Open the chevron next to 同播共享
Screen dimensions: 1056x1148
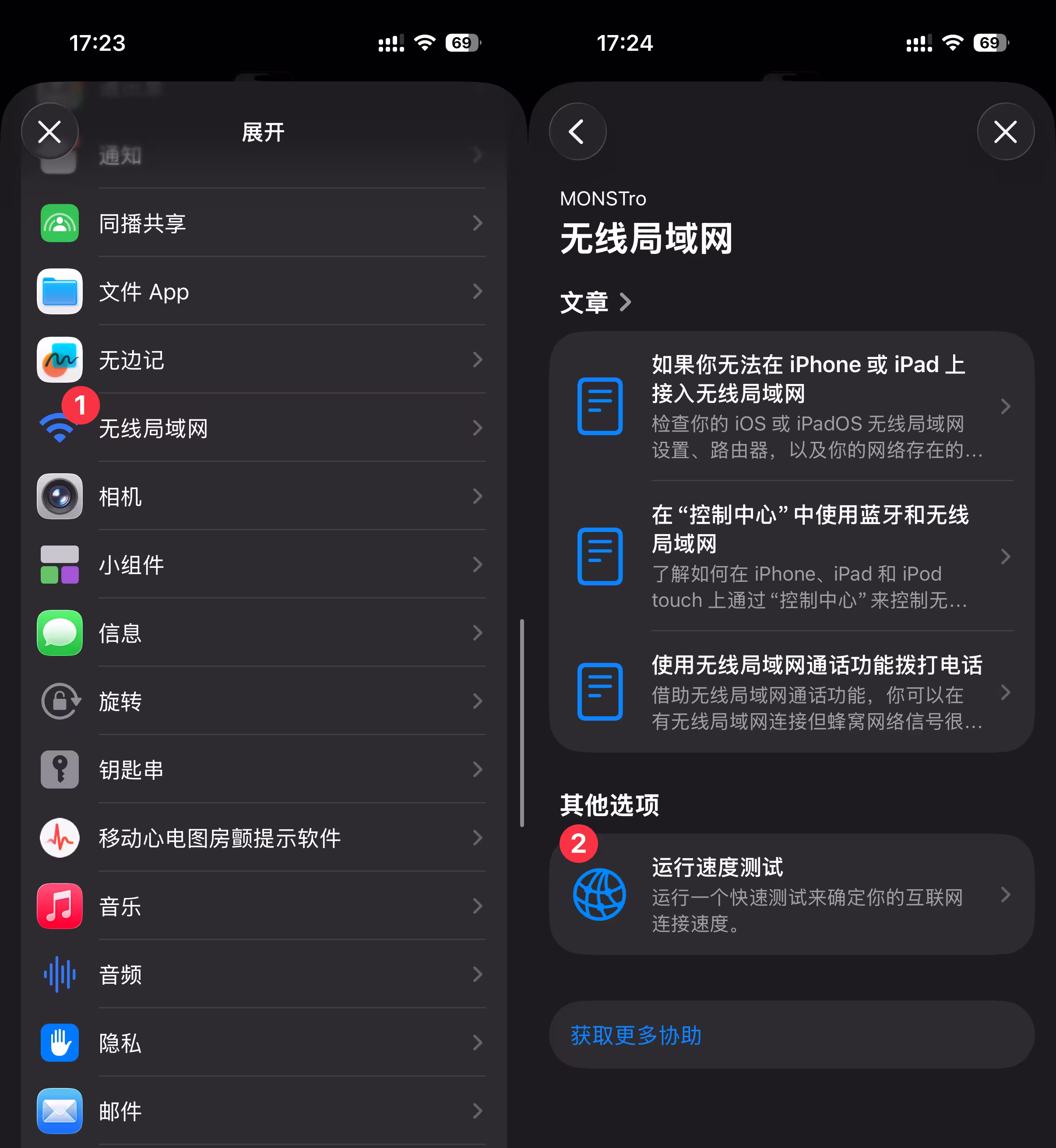(478, 223)
